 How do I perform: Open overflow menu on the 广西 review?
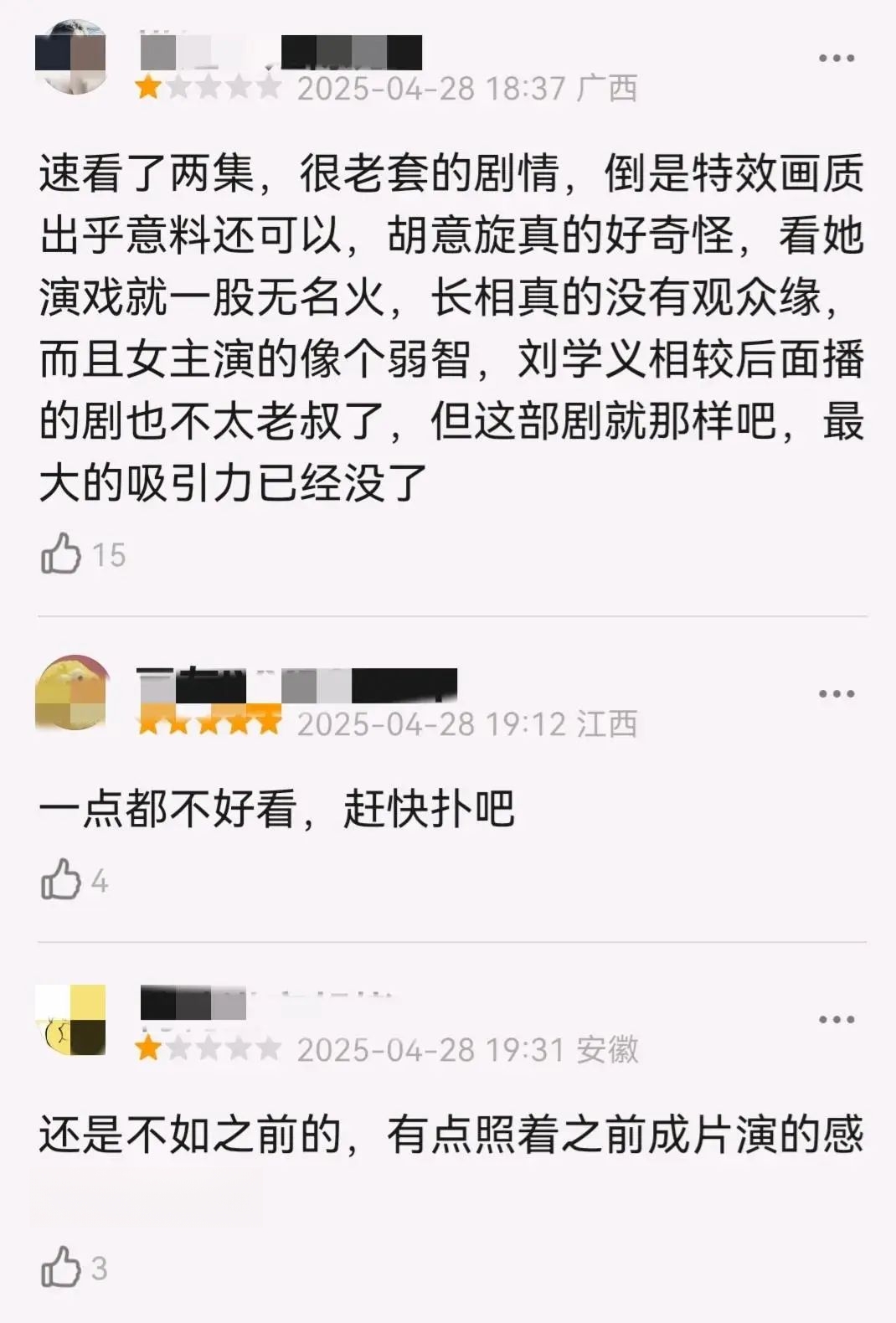pyautogui.click(x=836, y=58)
